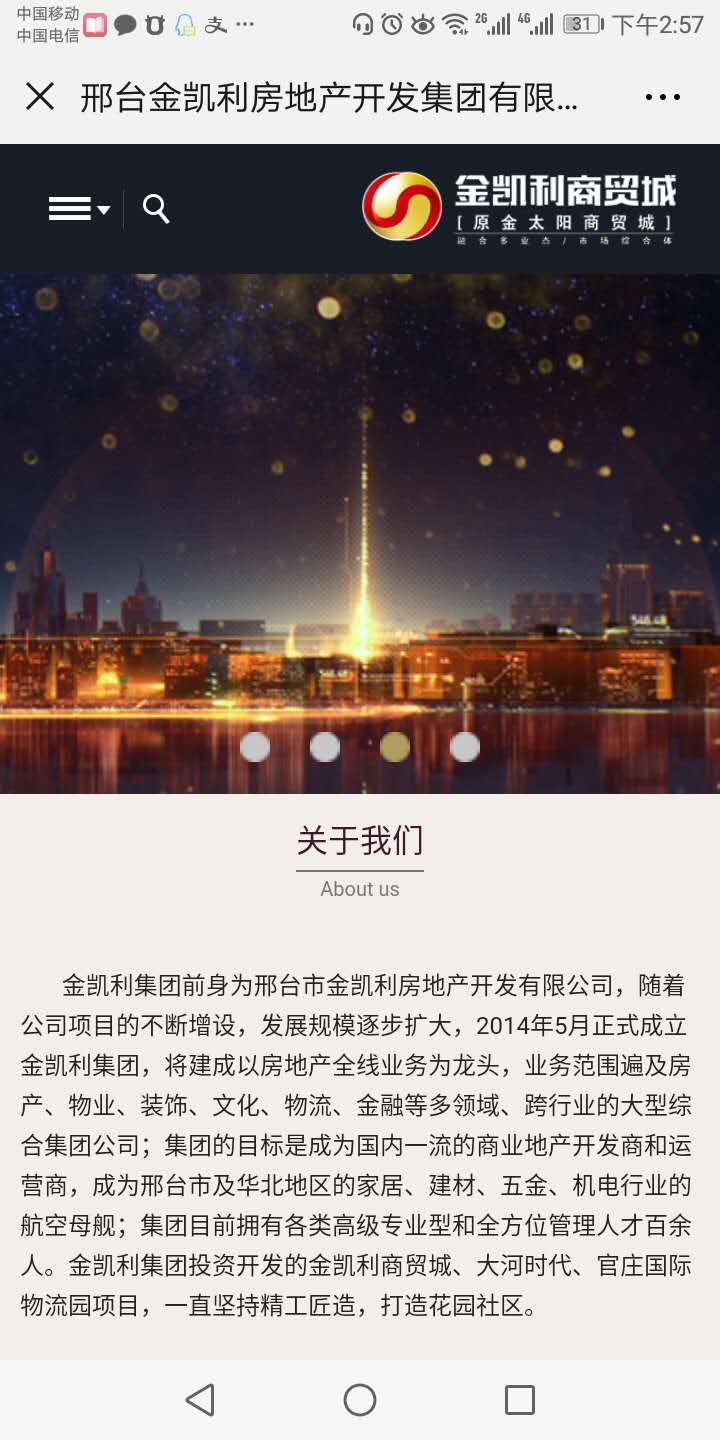The image size is (720, 1440).
Task: Return to the home screen
Action: [x=360, y=1400]
